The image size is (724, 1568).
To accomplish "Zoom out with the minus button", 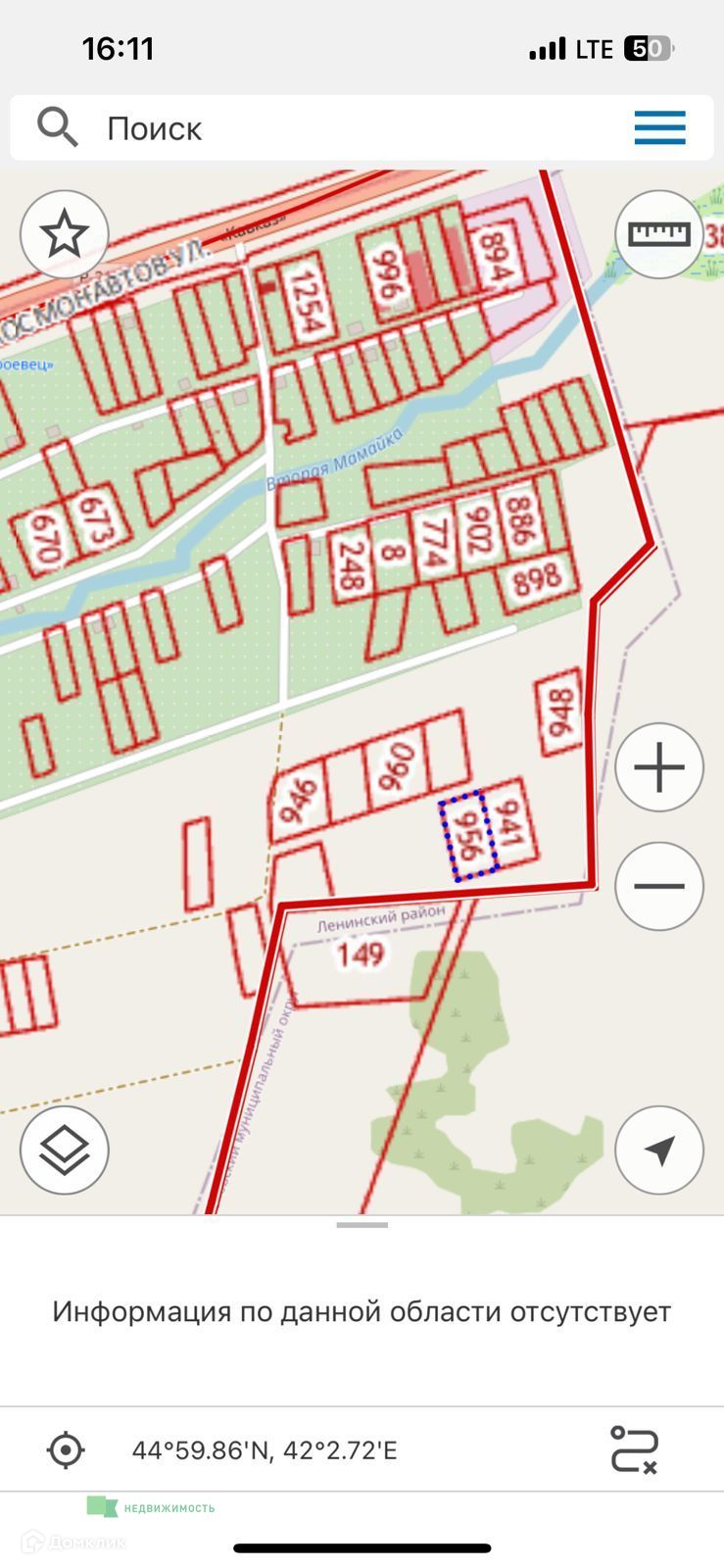I will pos(659,886).
